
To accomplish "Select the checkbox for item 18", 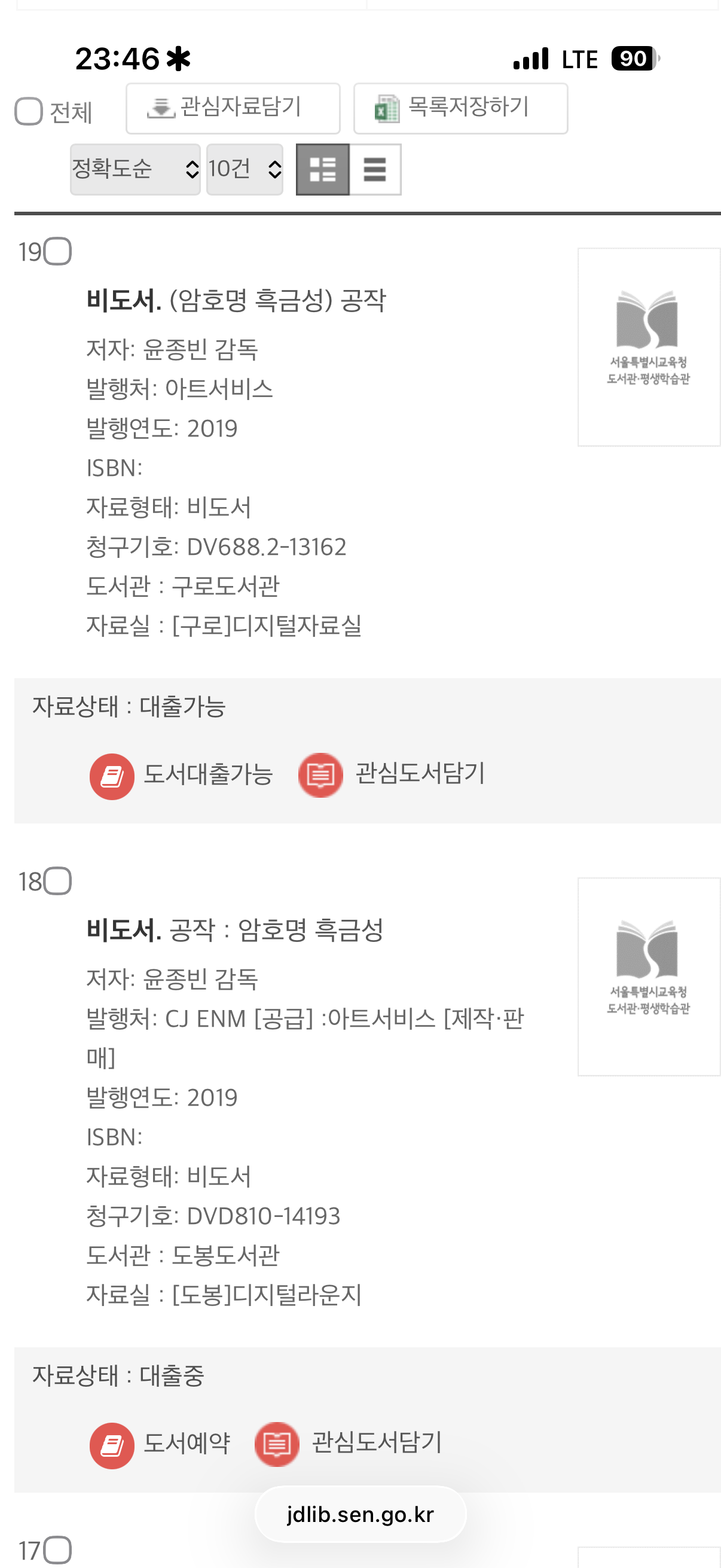I will (x=58, y=881).
